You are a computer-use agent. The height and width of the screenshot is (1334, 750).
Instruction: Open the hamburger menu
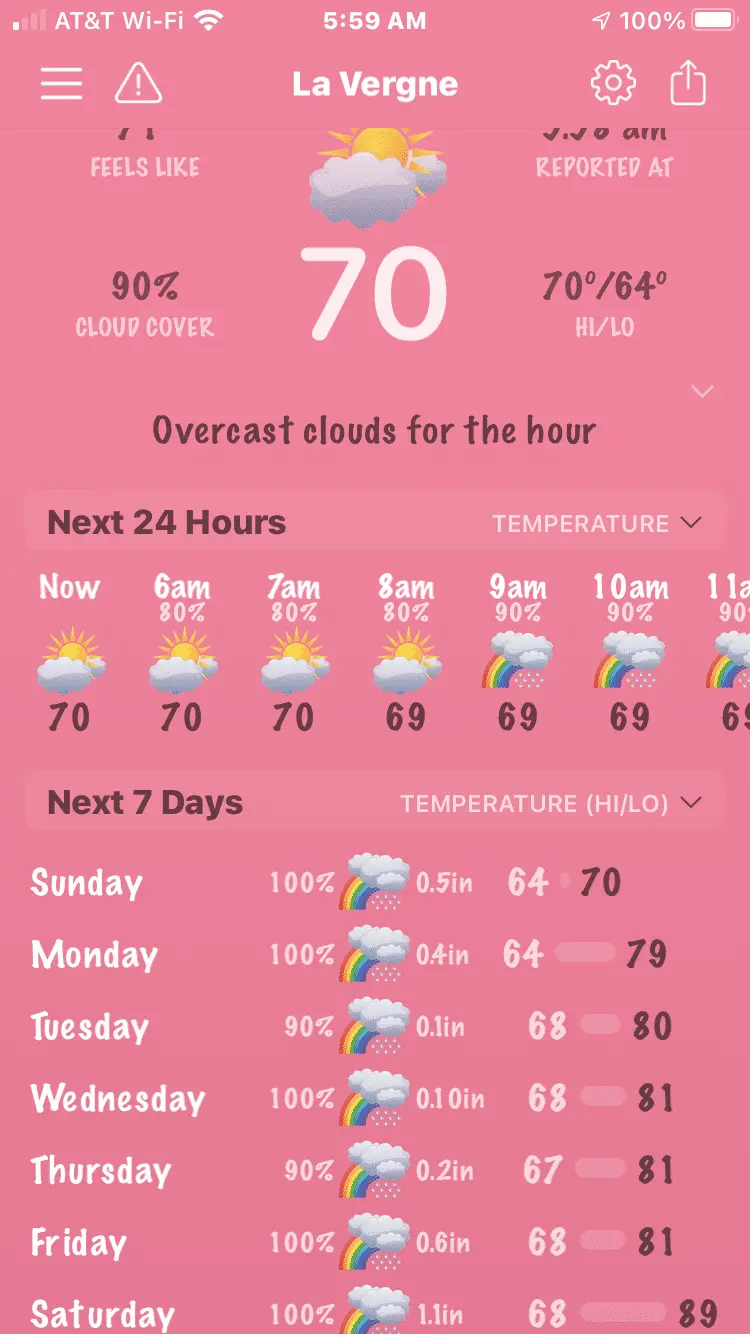(x=61, y=84)
